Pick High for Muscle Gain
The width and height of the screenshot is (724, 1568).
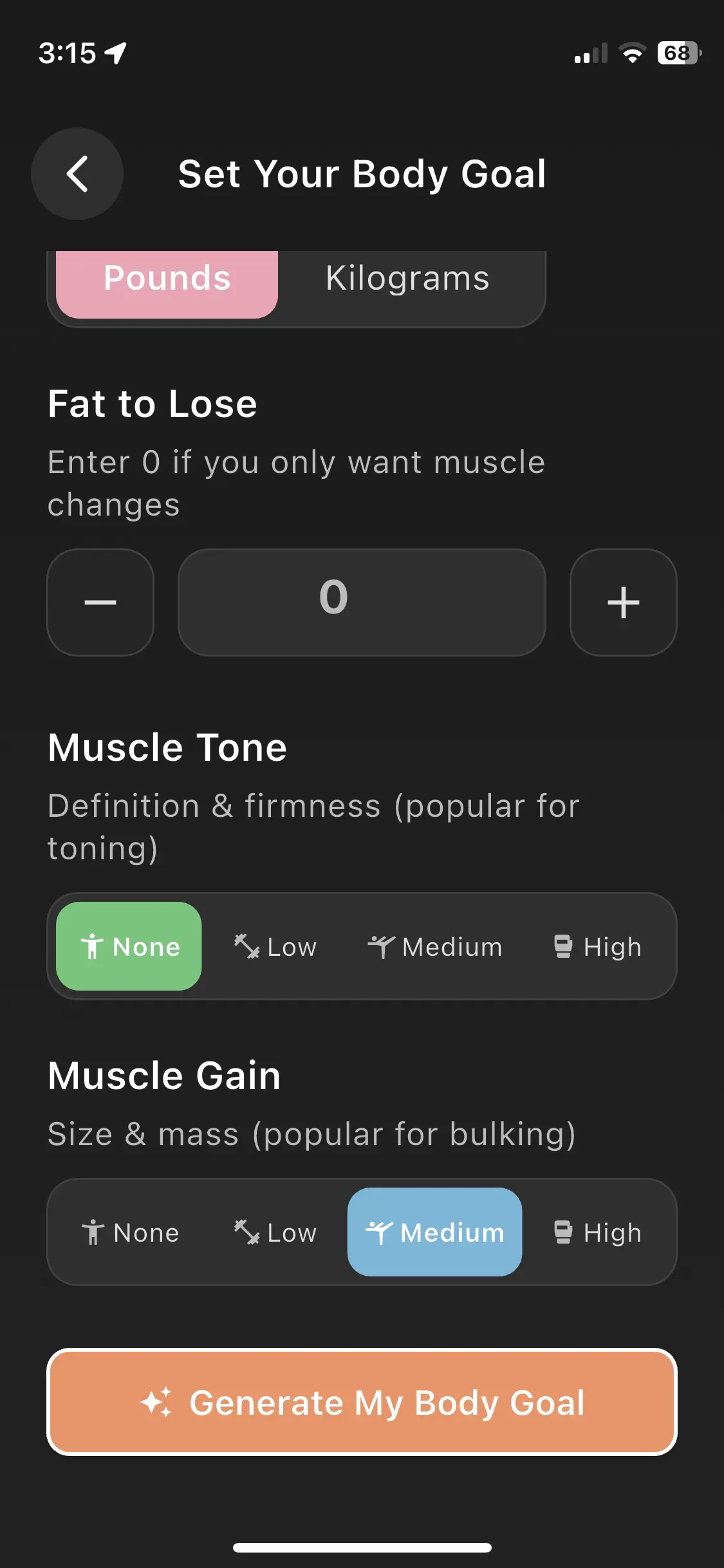point(598,1232)
